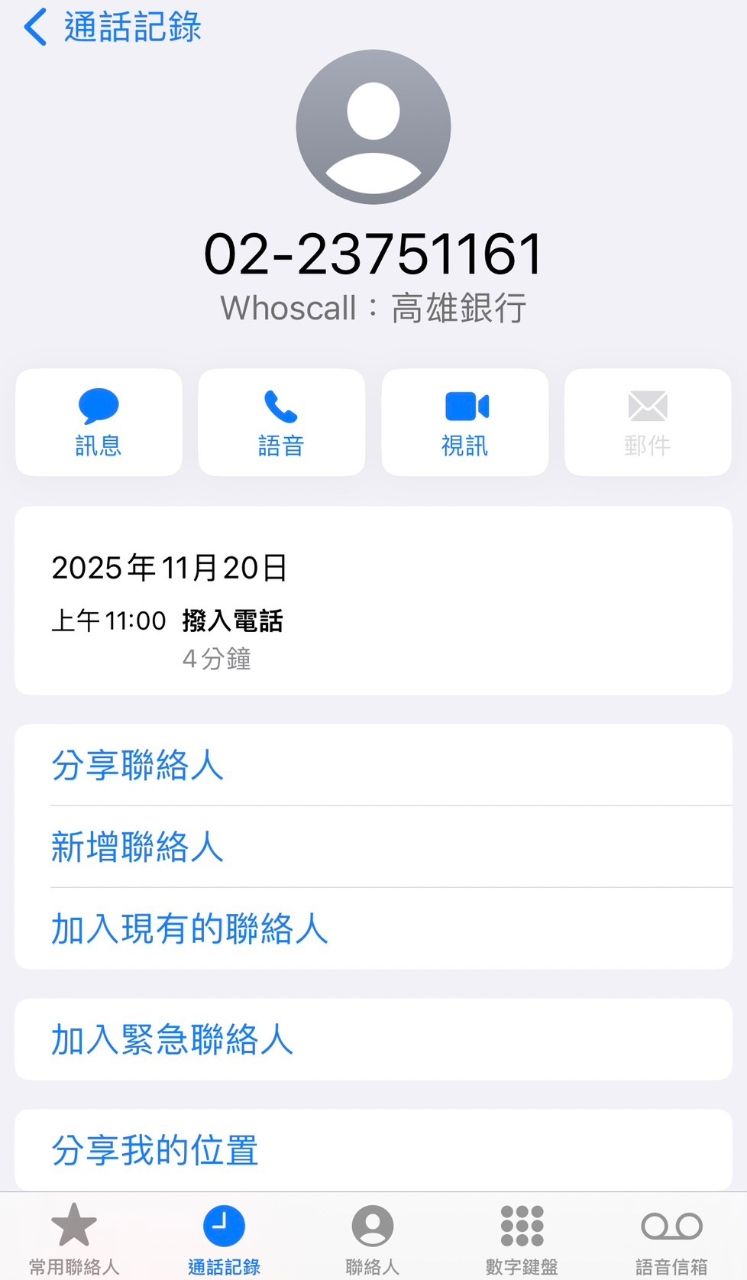Start a call with the 語音 phone icon
The image size is (747, 1280).
281,420
